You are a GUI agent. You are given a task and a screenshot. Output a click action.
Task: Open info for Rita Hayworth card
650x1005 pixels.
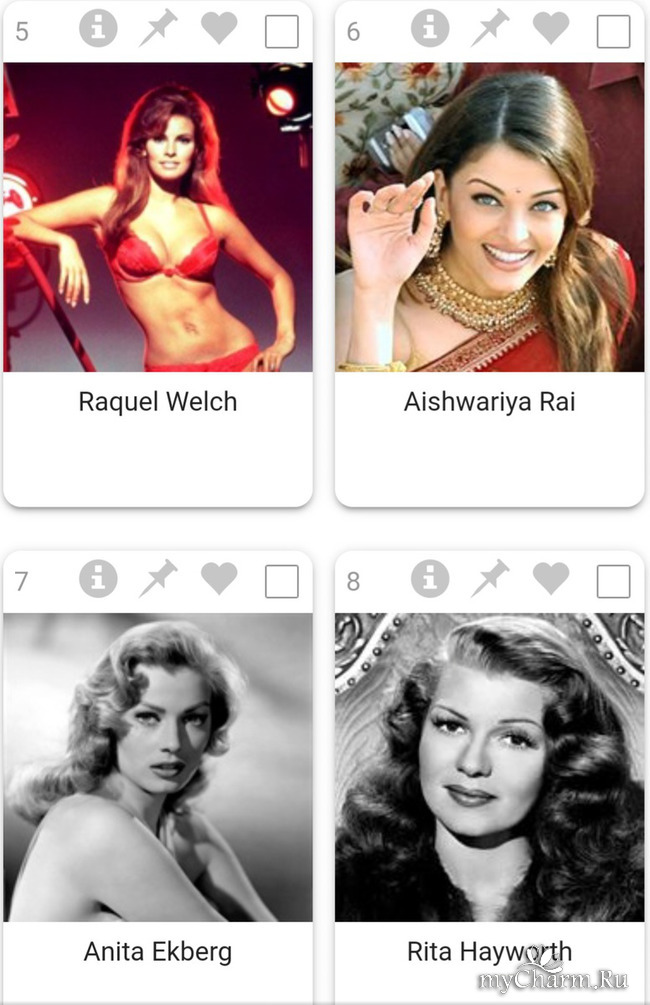pos(430,579)
